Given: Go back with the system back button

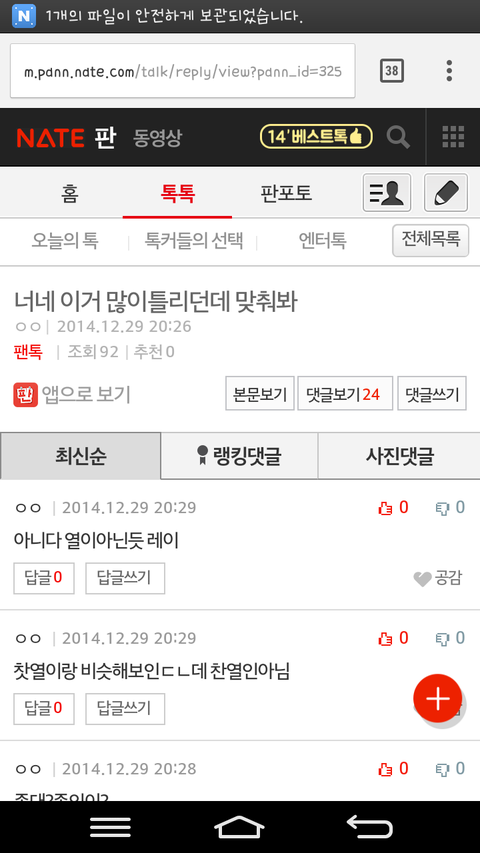Looking at the screenshot, I should [370, 827].
